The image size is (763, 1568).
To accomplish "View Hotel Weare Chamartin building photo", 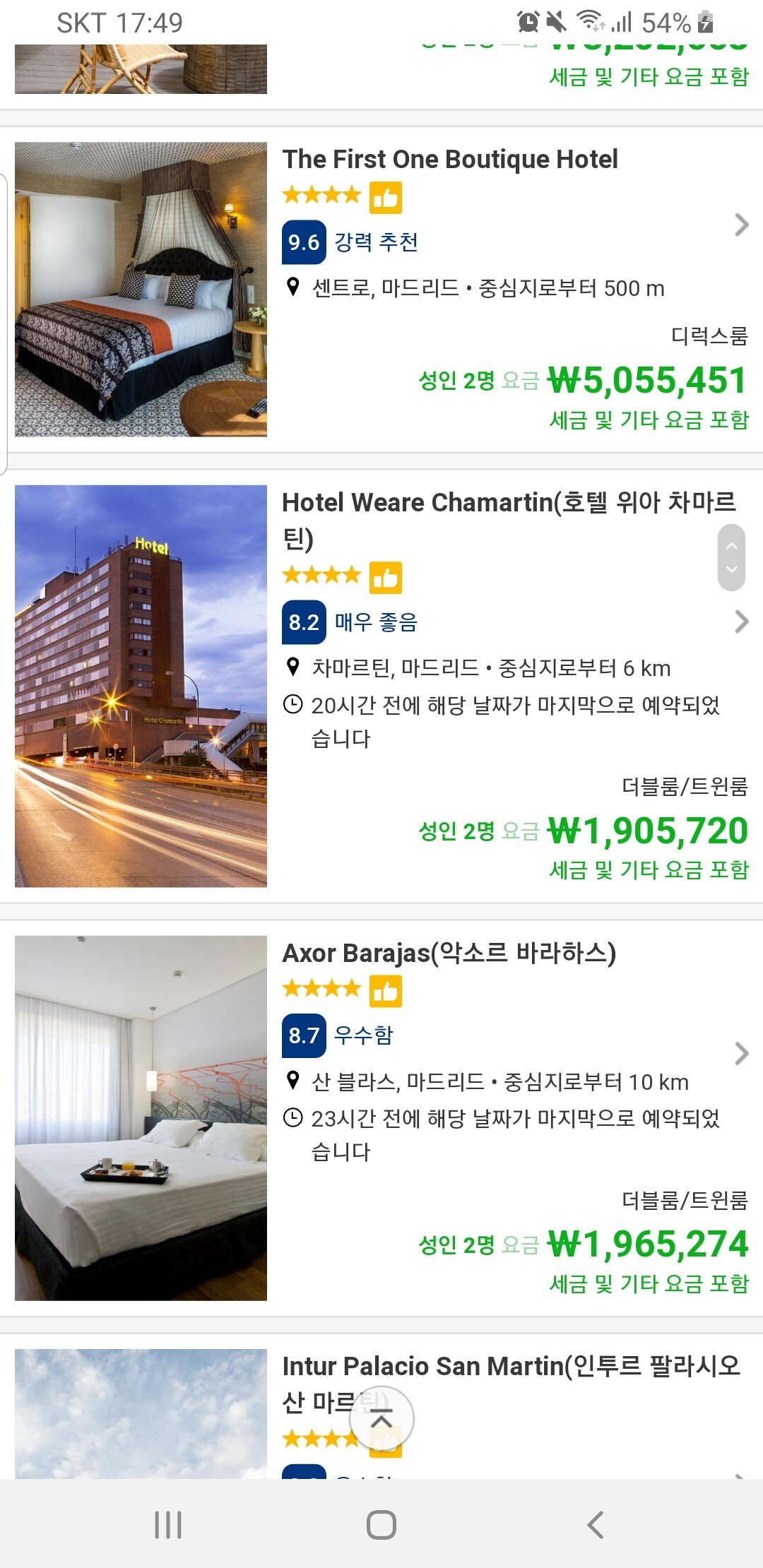I will pyautogui.click(x=141, y=686).
